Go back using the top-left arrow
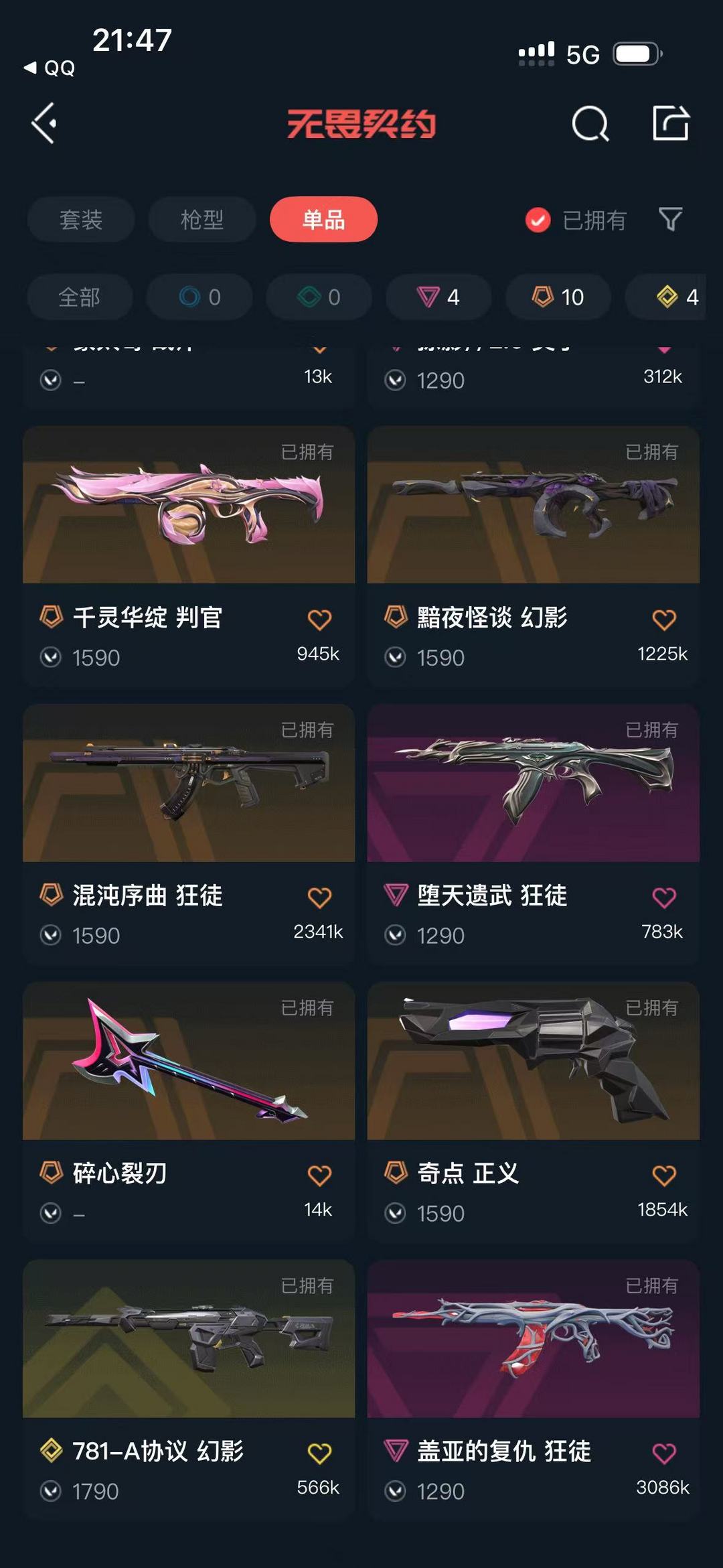This screenshot has width=723, height=1568. coord(44,123)
